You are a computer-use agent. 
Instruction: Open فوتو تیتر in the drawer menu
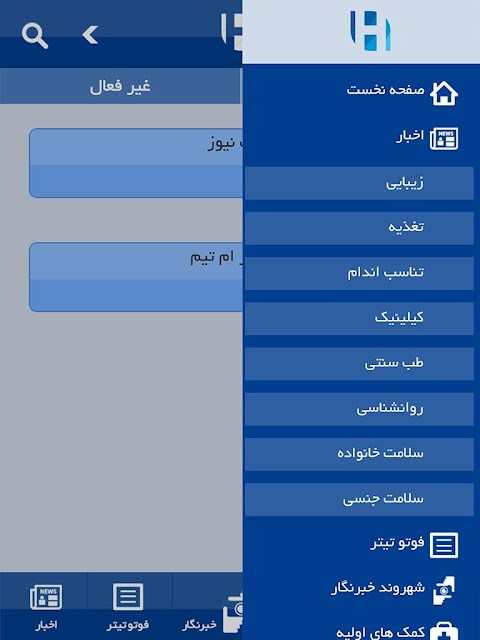click(x=361, y=544)
